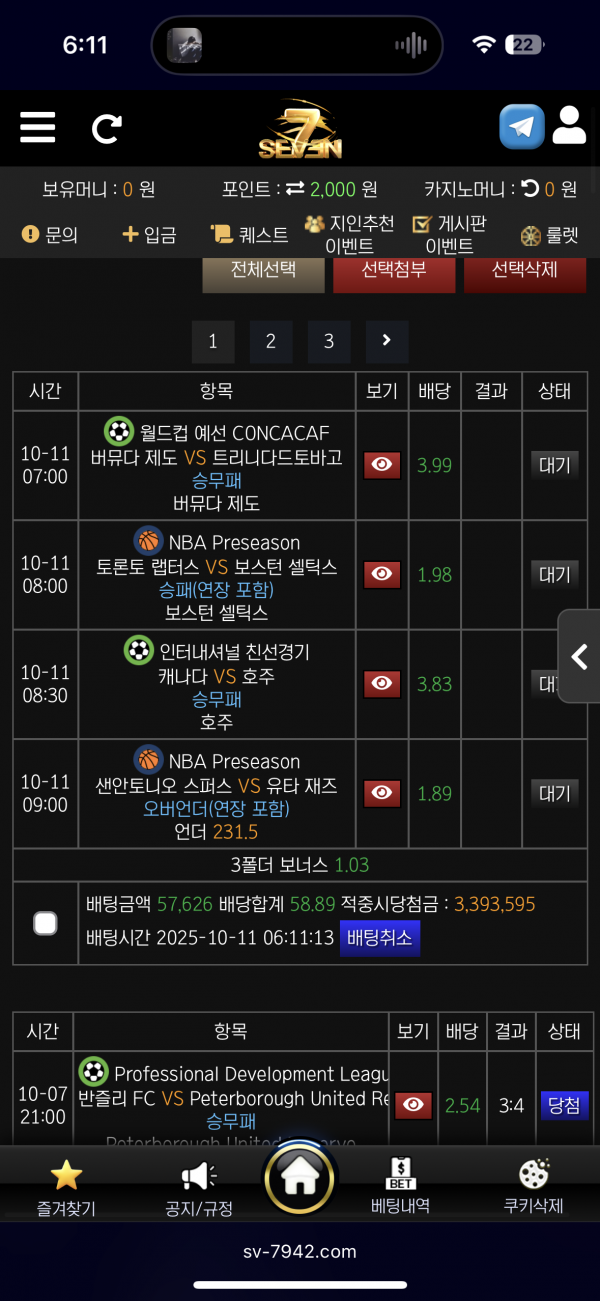Open the user profile icon
The height and width of the screenshot is (1301, 600).
(569, 127)
